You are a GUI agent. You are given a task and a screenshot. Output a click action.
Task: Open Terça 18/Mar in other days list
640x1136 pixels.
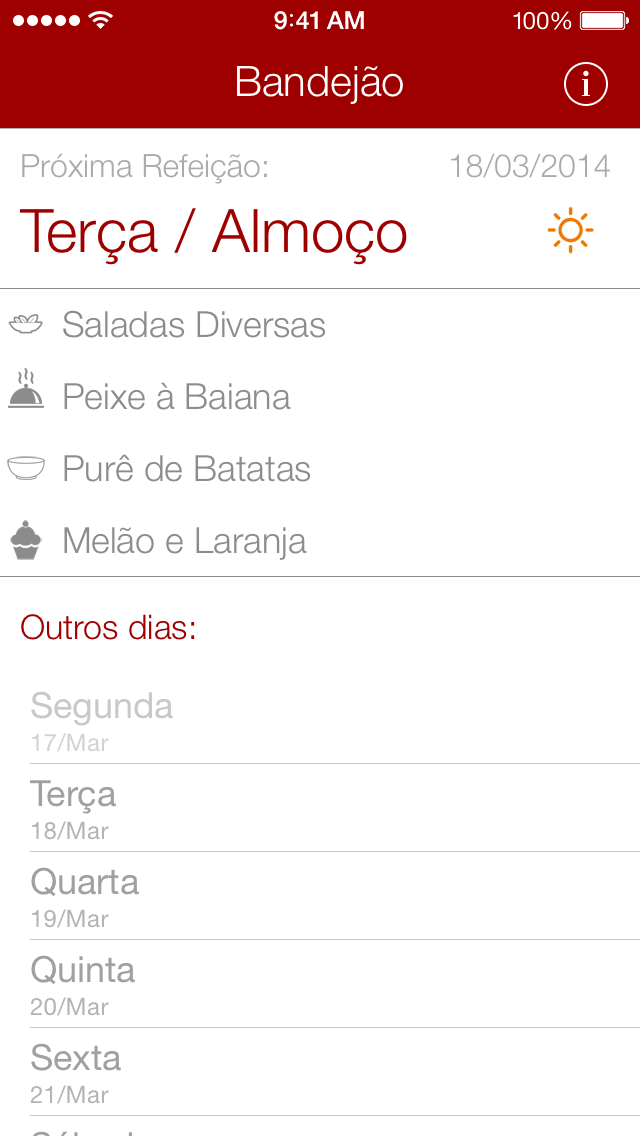[x=320, y=808]
